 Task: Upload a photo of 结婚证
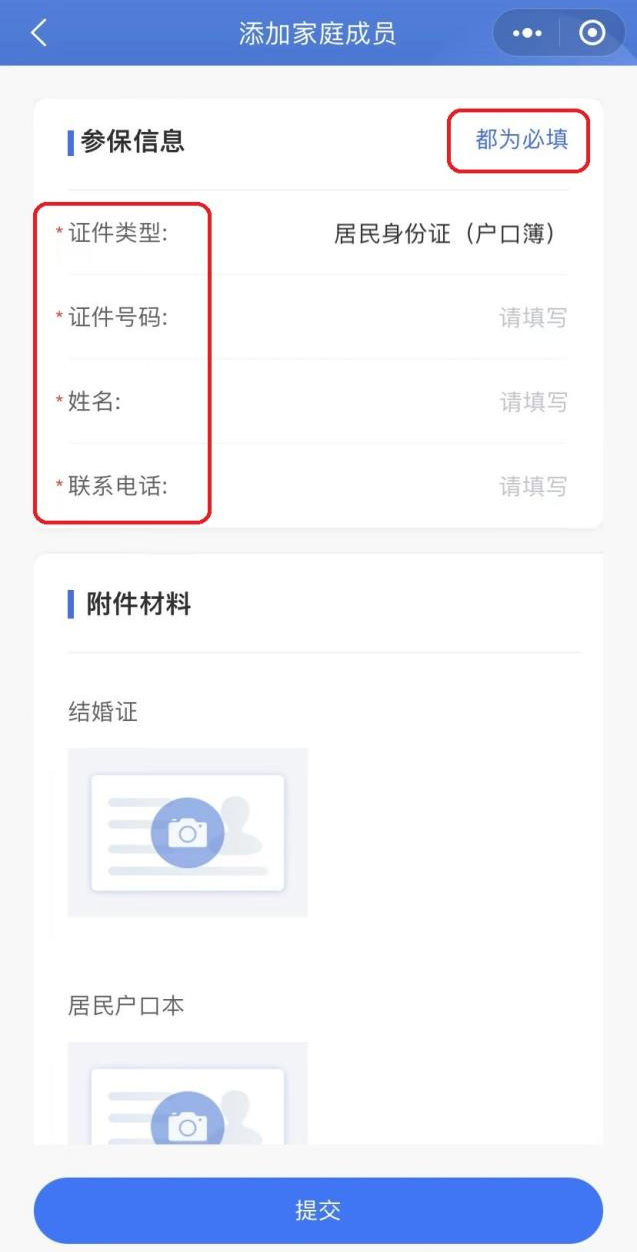(188, 832)
